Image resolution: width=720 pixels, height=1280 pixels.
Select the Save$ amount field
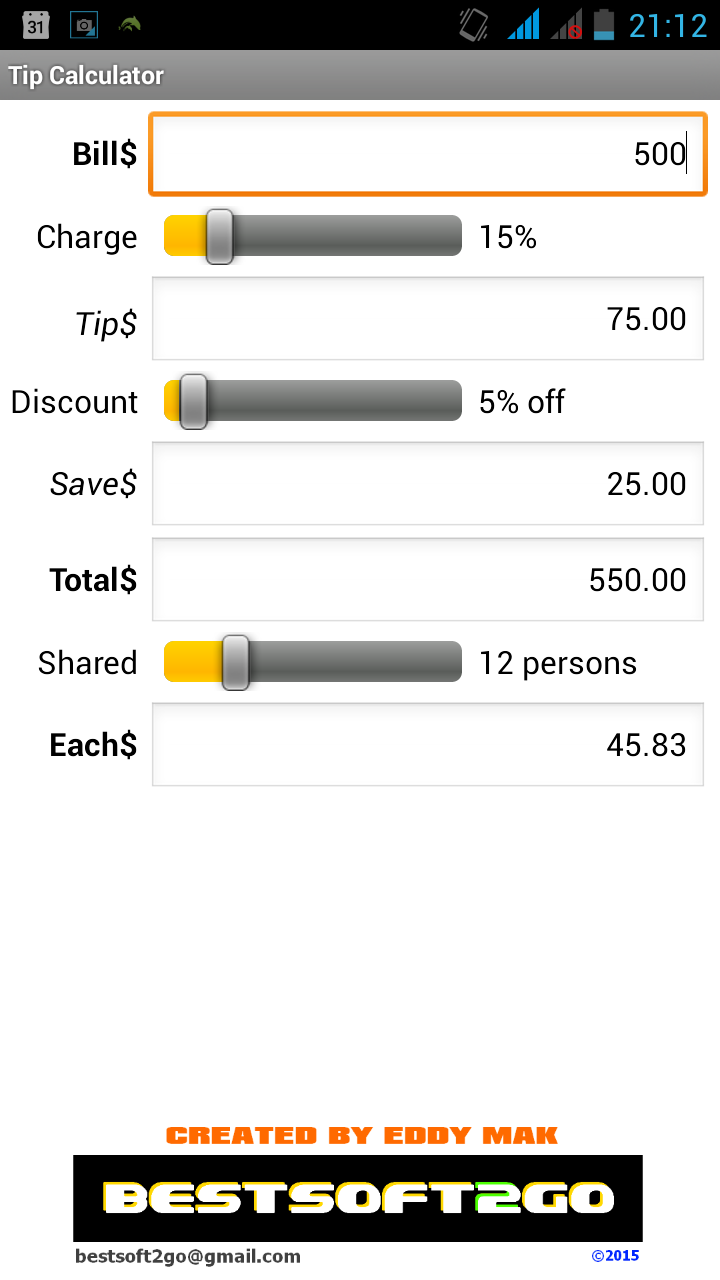click(x=428, y=484)
